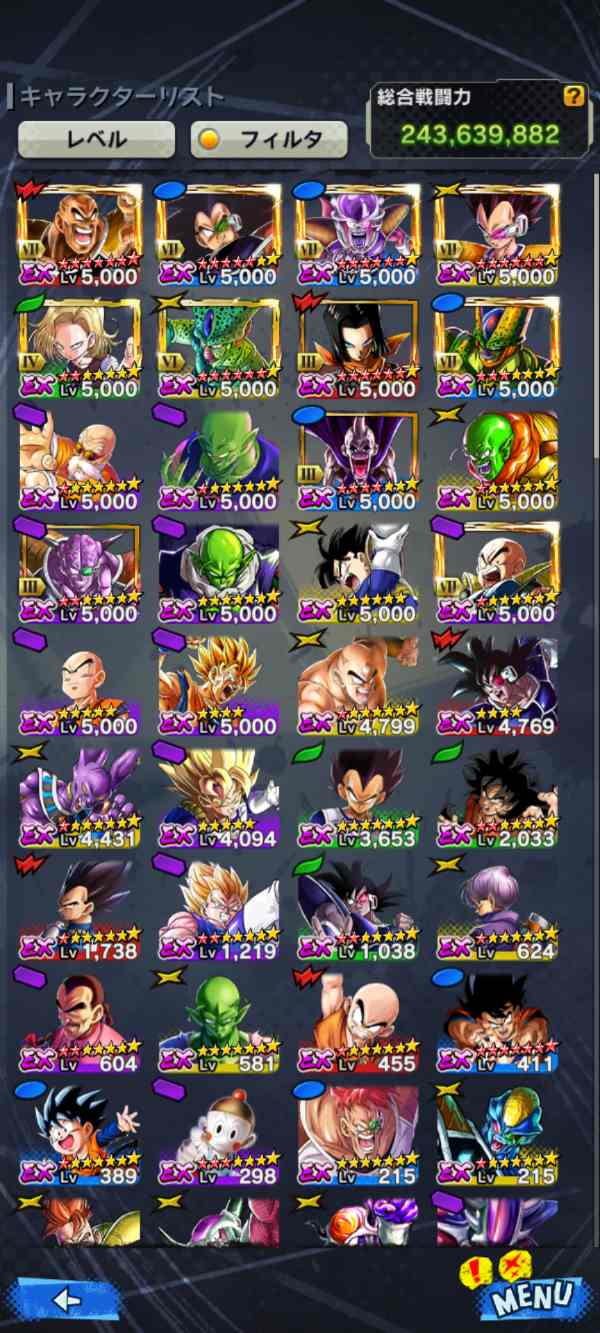The height and width of the screenshot is (1333, 600).
Task: Open the total power help question mark
Action: [573, 97]
